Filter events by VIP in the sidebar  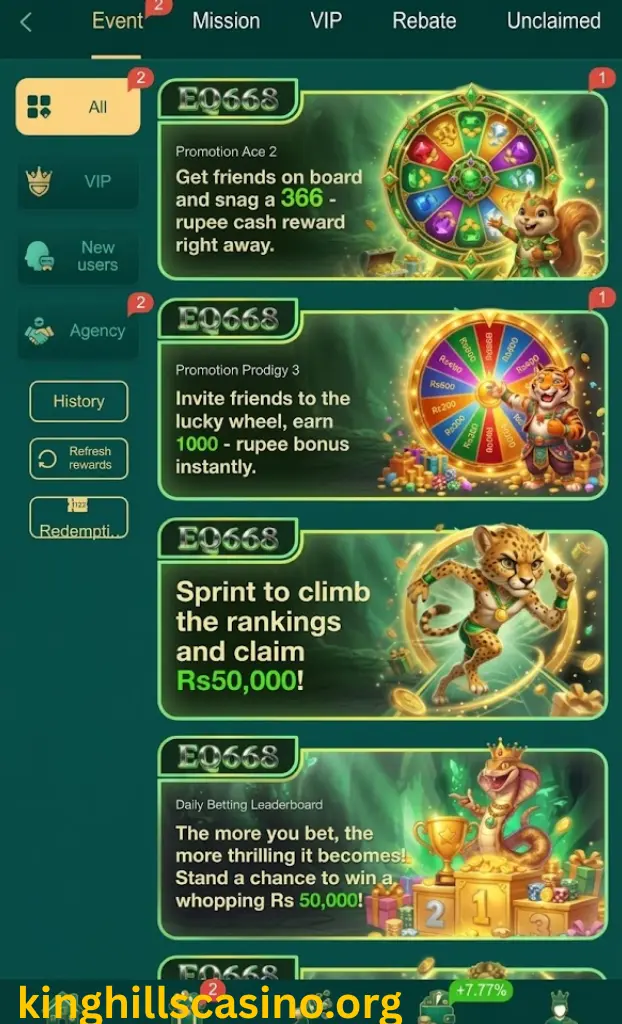[78, 182]
